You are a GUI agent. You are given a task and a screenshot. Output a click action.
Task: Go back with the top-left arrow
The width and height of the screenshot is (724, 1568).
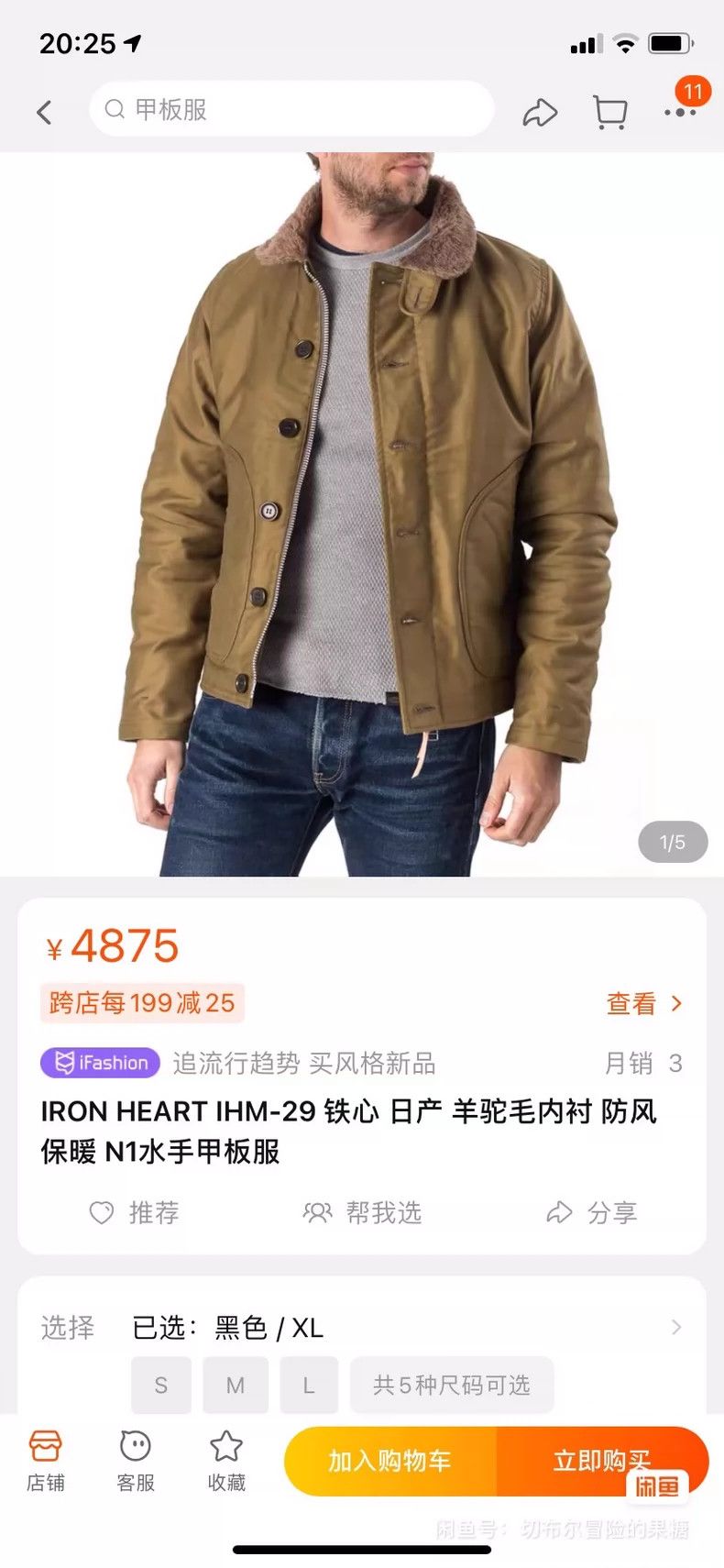coord(44,112)
